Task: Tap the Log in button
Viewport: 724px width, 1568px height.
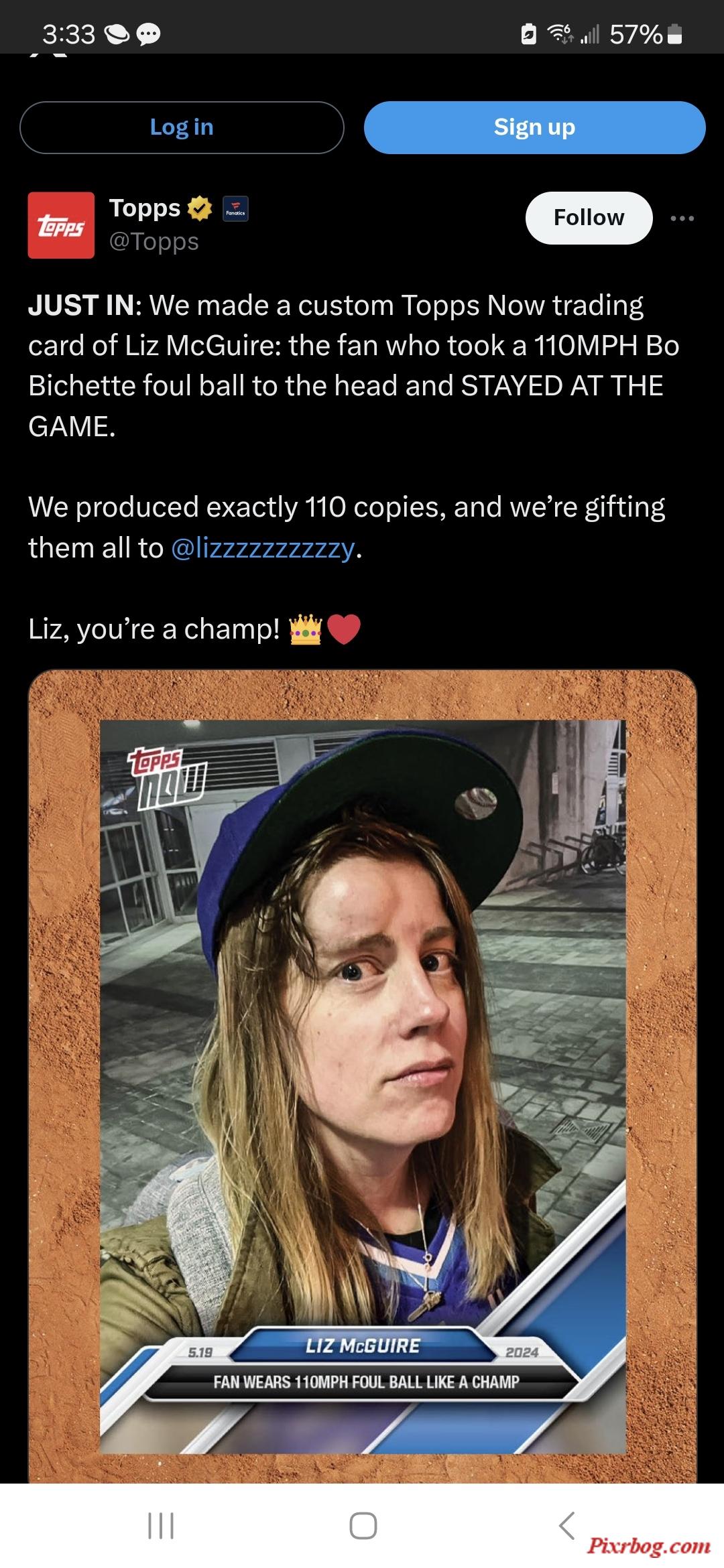Action: pyautogui.click(x=182, y=127)
